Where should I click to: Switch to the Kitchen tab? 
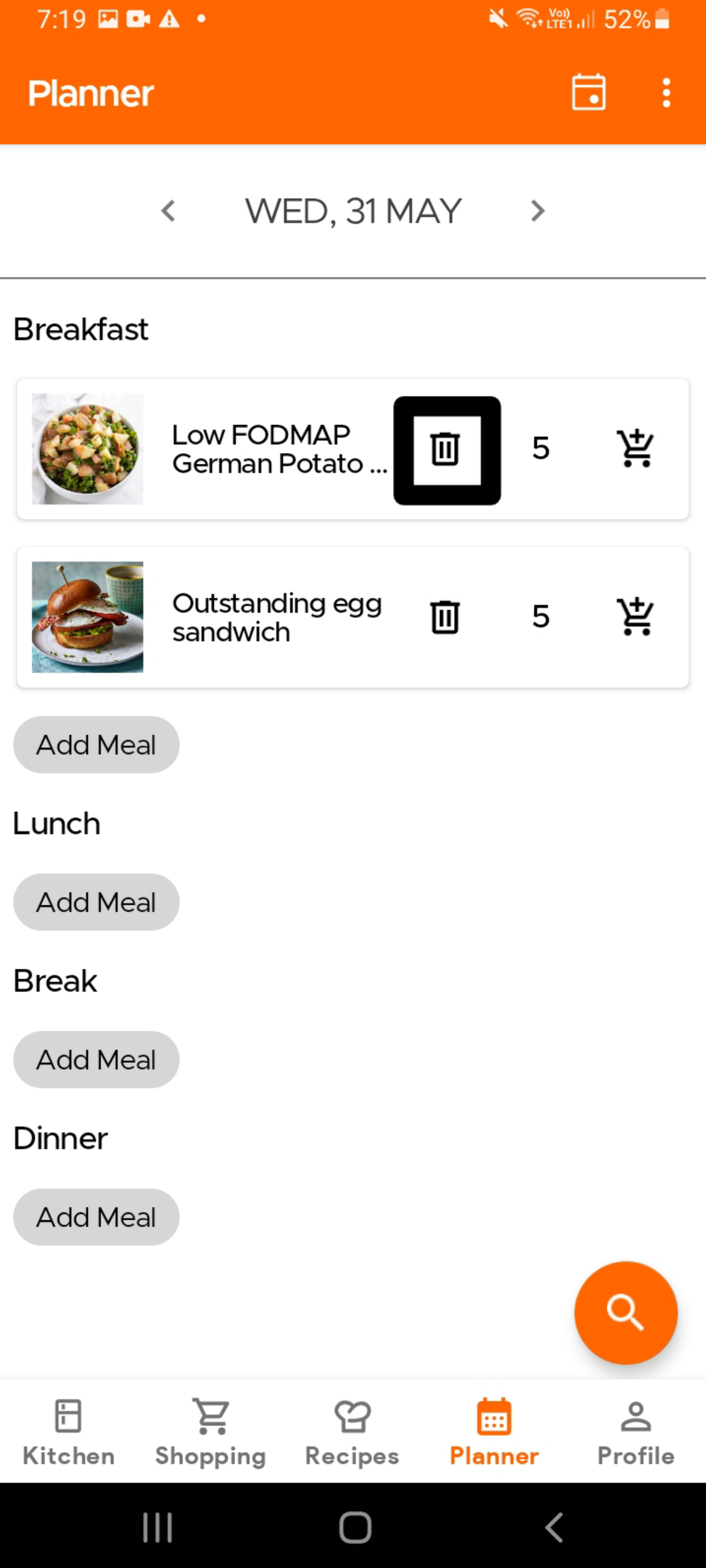tap(68, 1432)
